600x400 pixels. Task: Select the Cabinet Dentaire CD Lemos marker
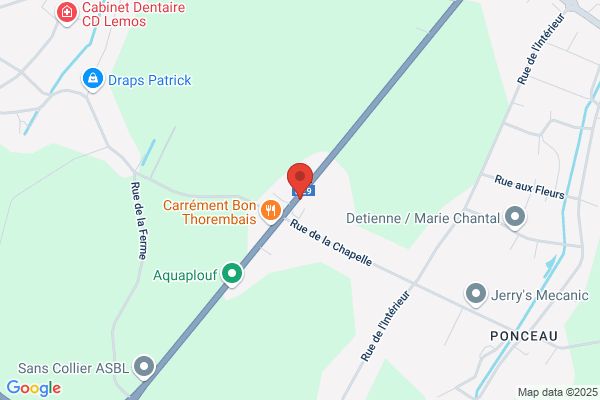pos(67,13)
